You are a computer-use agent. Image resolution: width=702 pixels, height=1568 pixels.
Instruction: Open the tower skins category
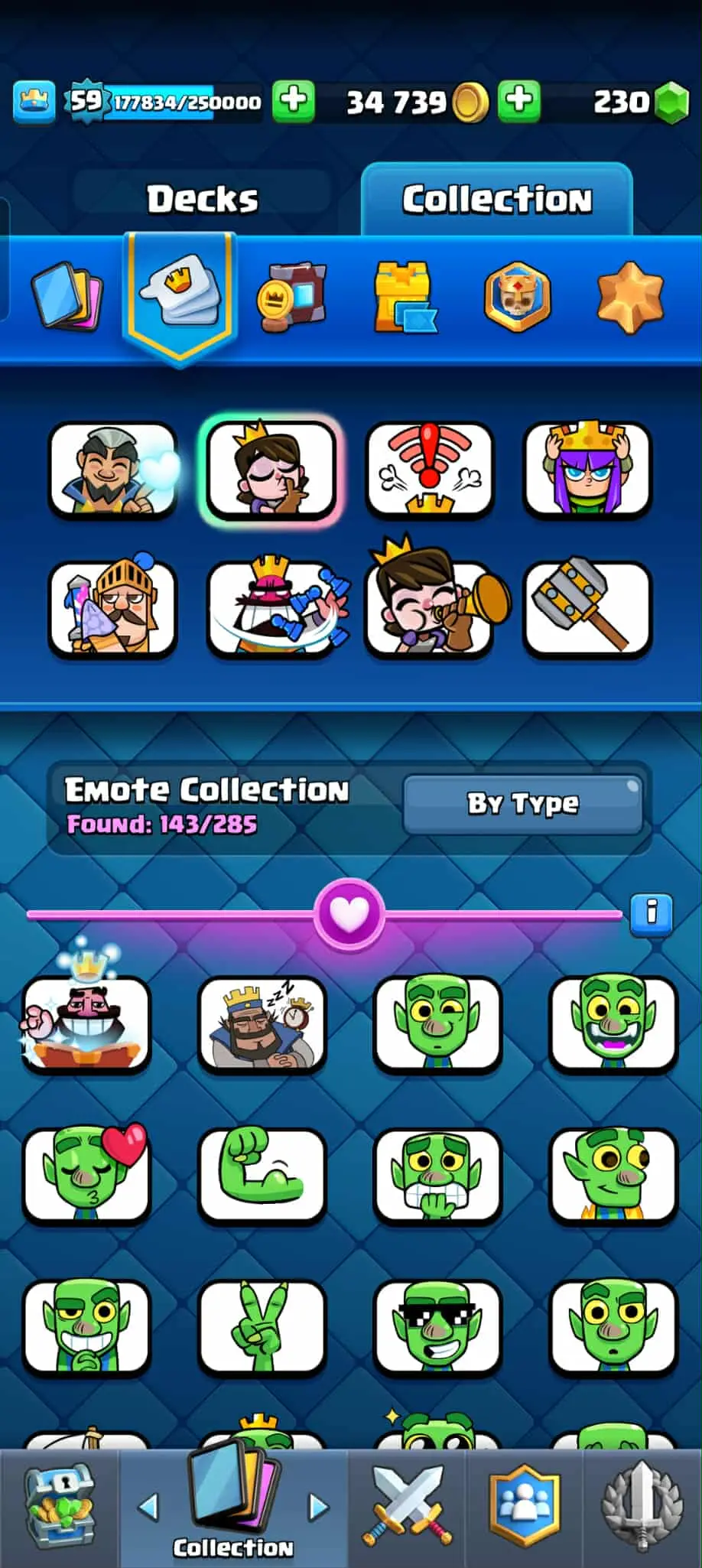[405, 297]
